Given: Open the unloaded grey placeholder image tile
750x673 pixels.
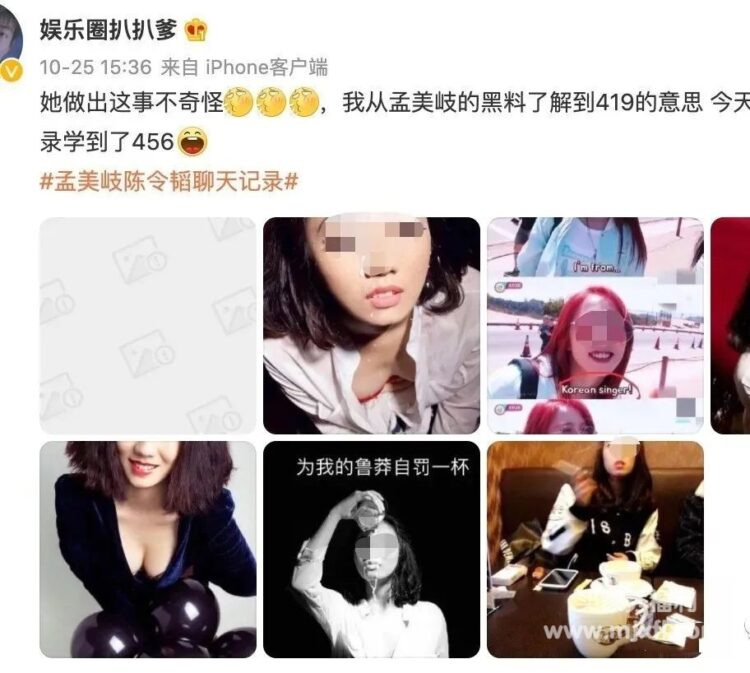Looking at the screenshot, I should tap(147, 325).
